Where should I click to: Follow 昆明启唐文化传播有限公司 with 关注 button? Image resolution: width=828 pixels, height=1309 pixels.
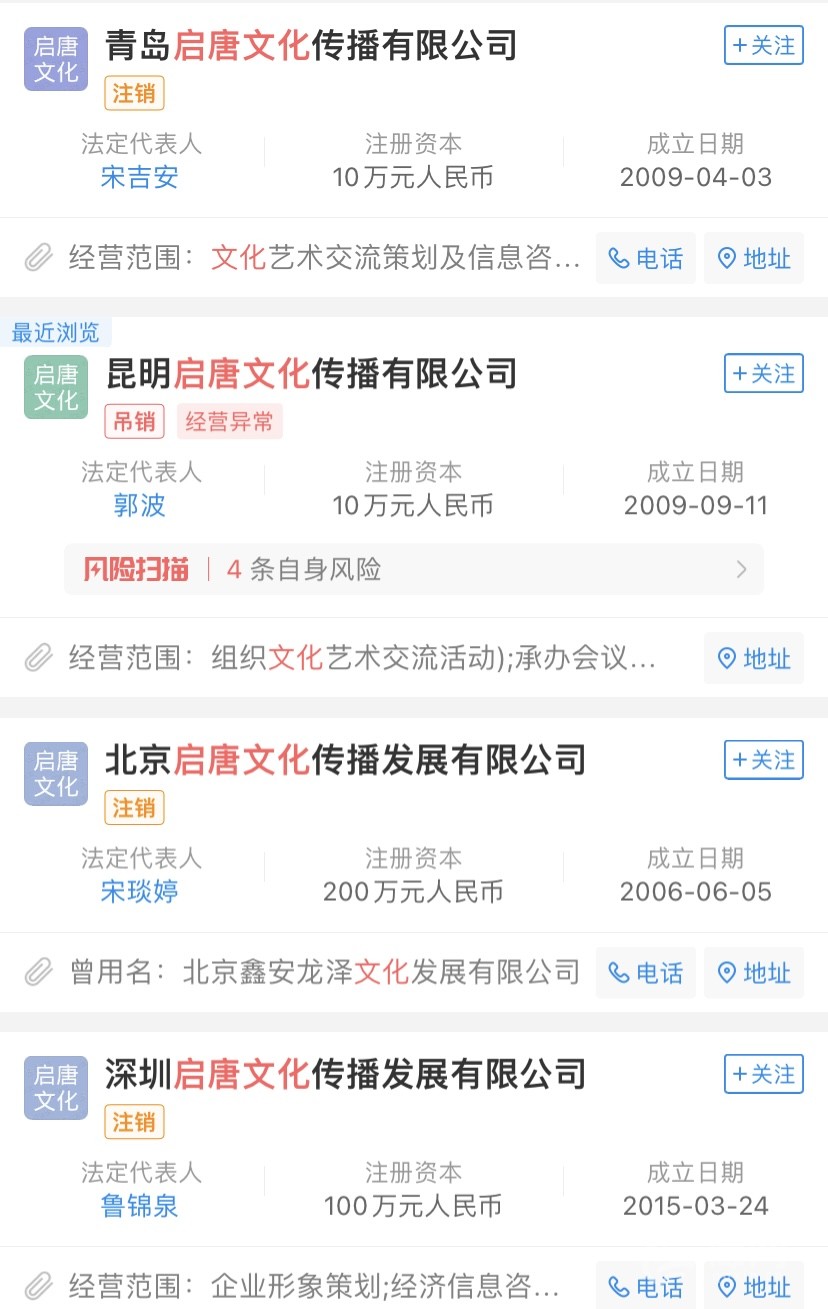point(763,374)
